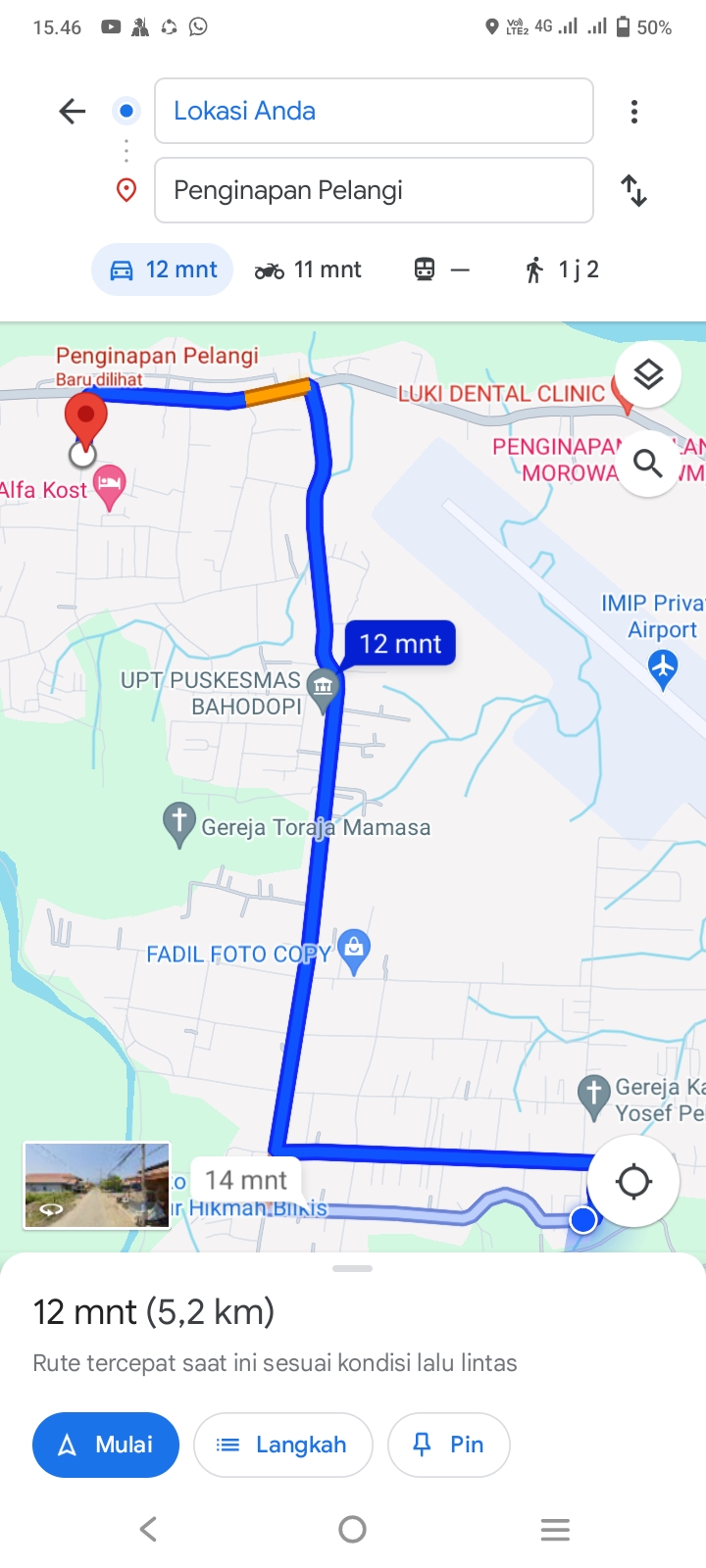This screenshot has width=706, height=1568.
Task: Edit the Lokasi Anda starting point field
Action: click(374, 111)
